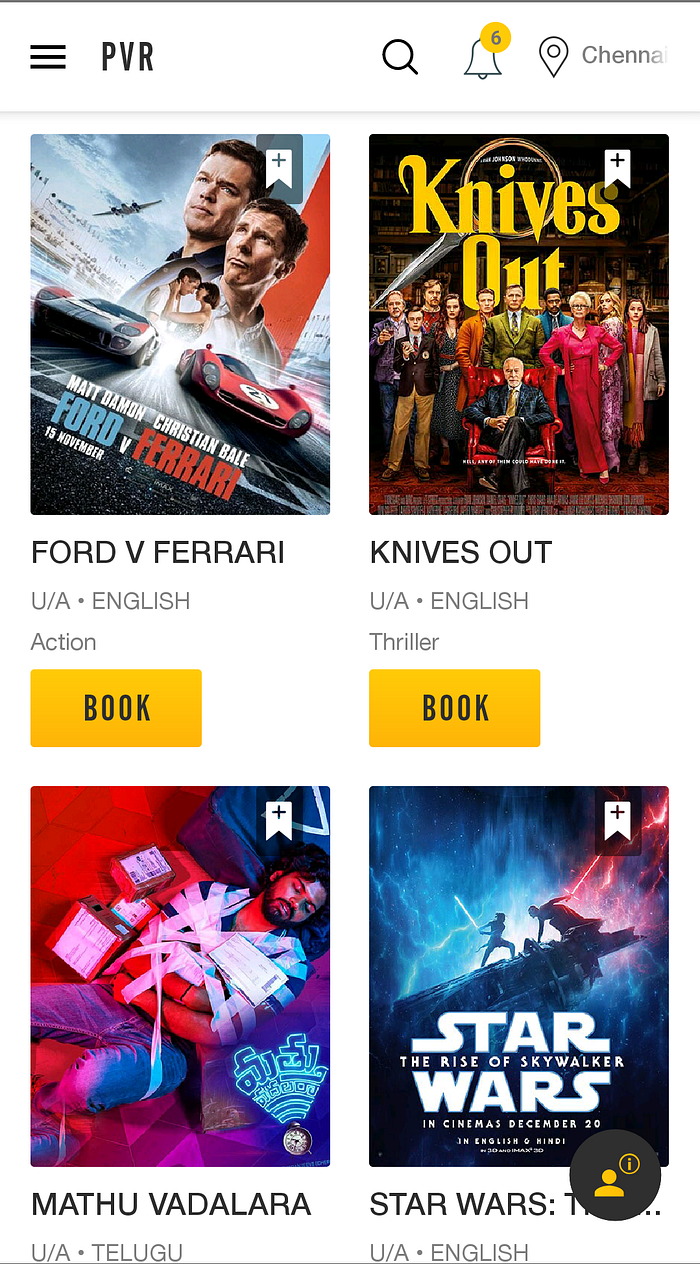Book tickets for Ford v Ferrari

tap(116, 708)
